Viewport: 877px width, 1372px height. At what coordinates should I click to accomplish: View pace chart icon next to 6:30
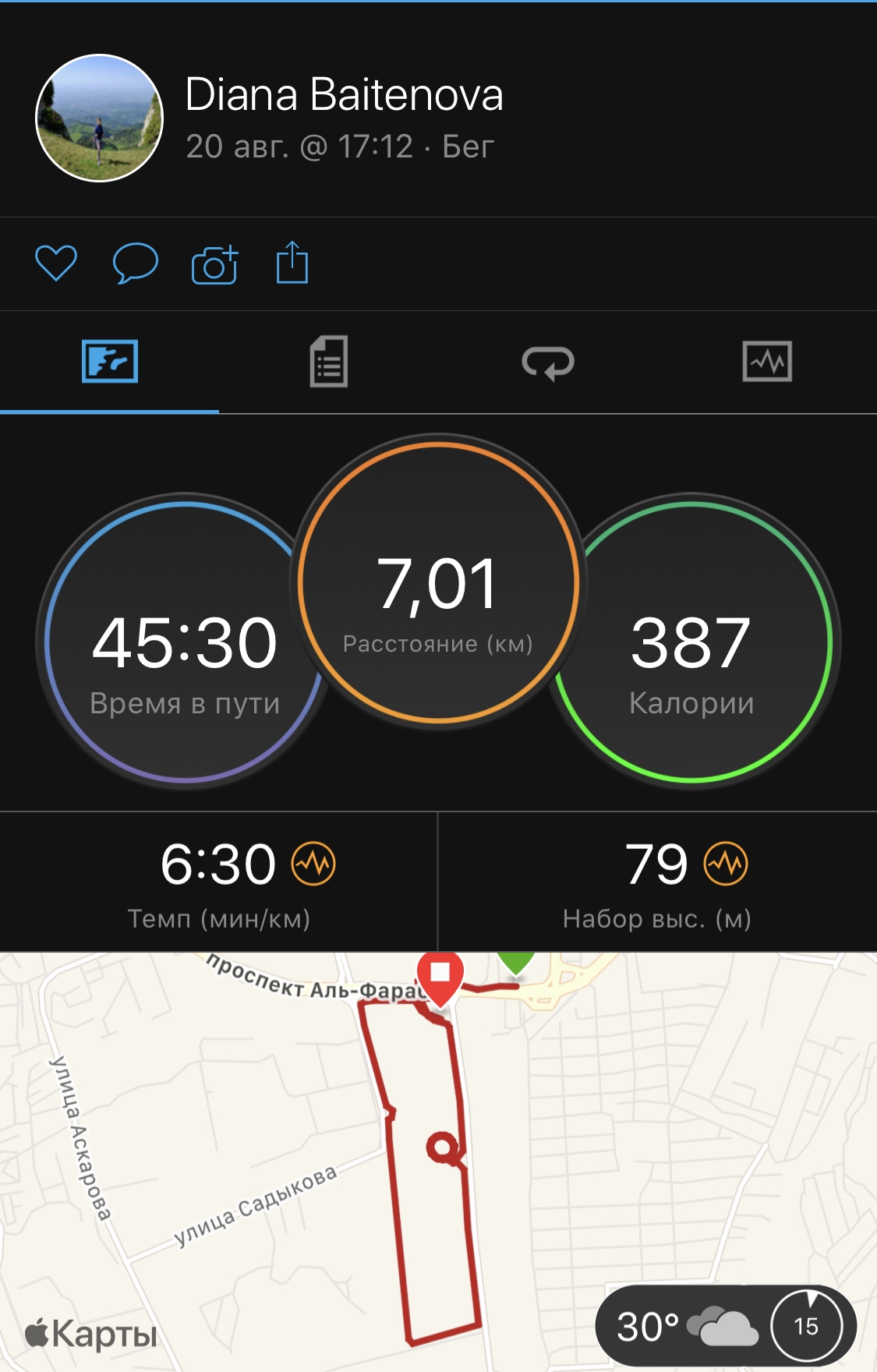point(313,864)
